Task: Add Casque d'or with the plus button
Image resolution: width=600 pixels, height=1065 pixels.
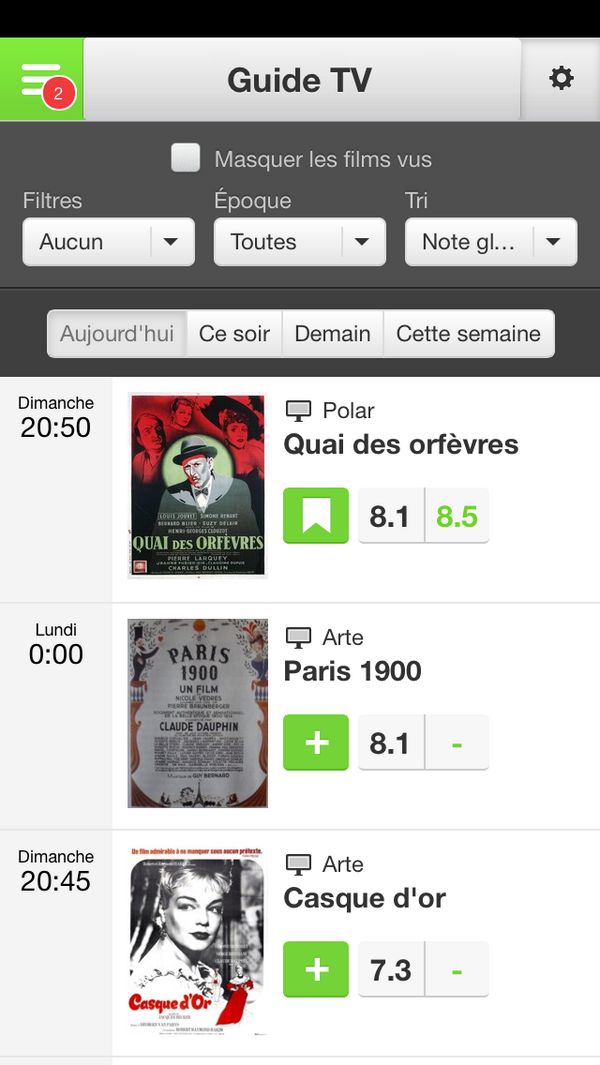Action: coord(316,970)
